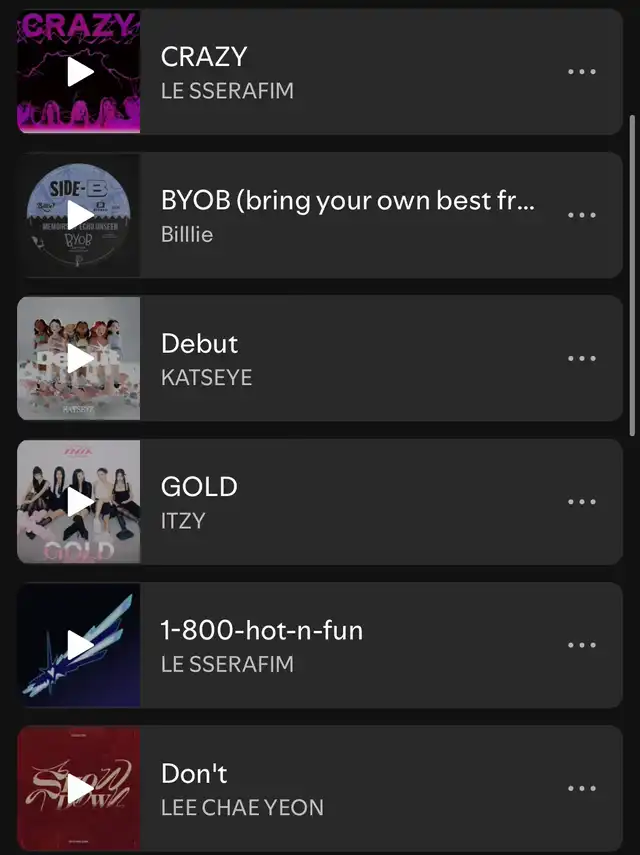Play Debut by KATSEYE
Viewport: 640px width, 855px height.
[79, 358]
